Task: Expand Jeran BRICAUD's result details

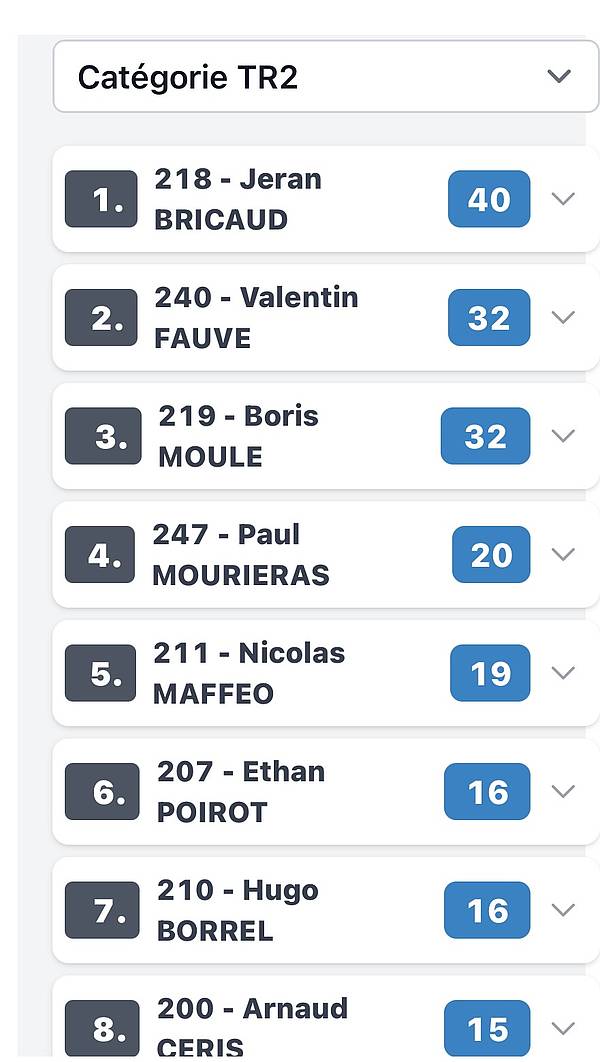Action: [x=564, y=199]
